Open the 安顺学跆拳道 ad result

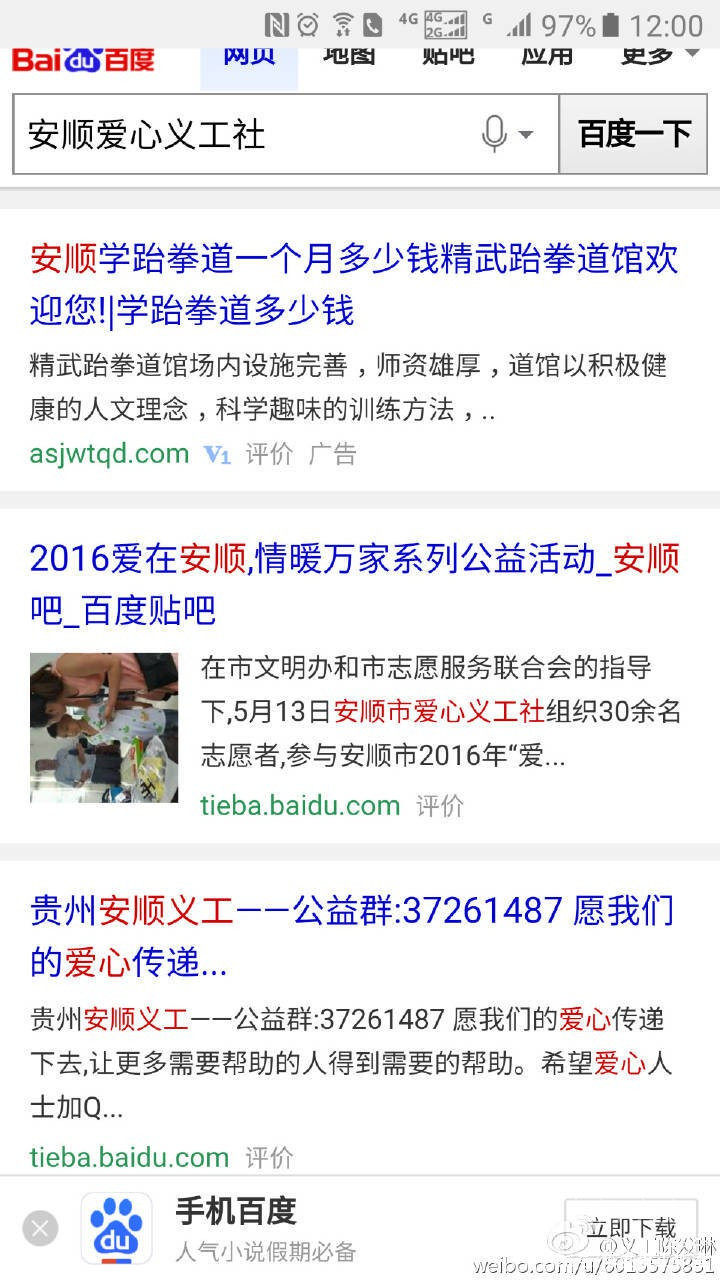tap(354, 284)
